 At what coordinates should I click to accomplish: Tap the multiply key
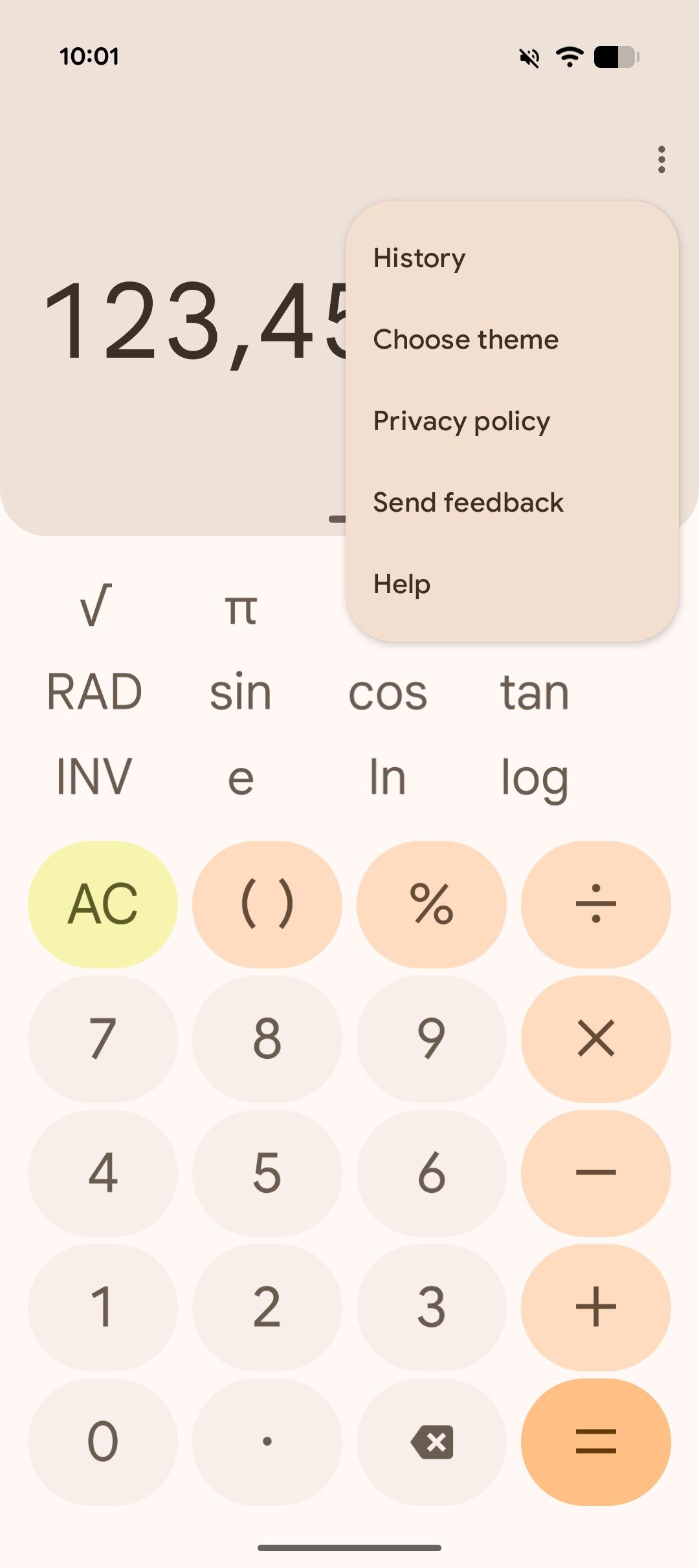click(595, 1038)
